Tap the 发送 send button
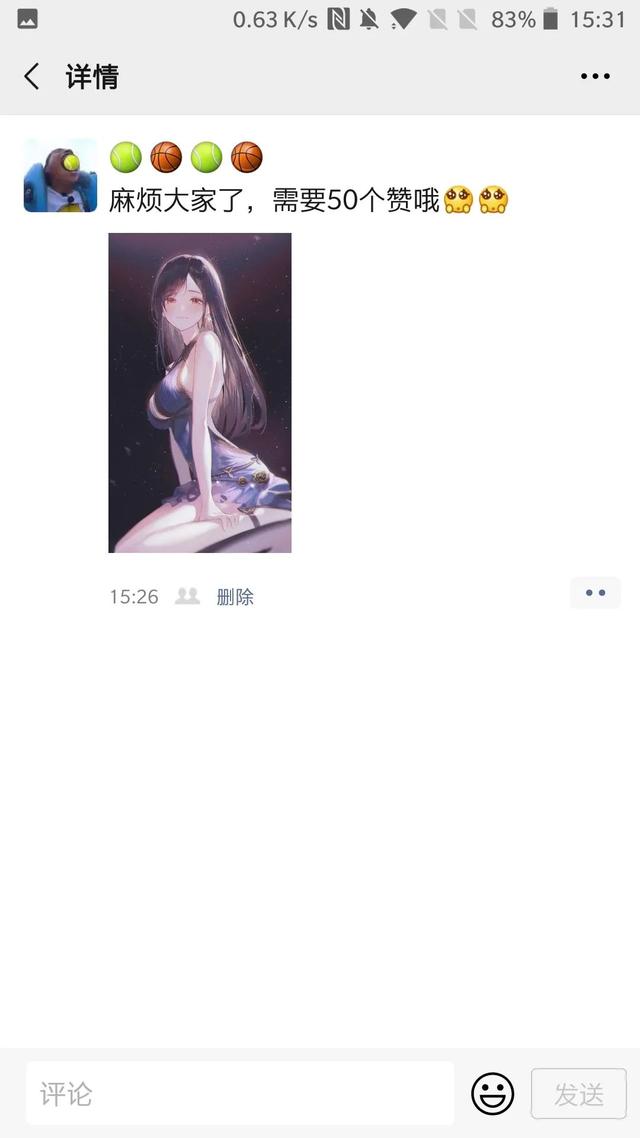Viewport: 640px width, 1138px height. [578, 1094]
